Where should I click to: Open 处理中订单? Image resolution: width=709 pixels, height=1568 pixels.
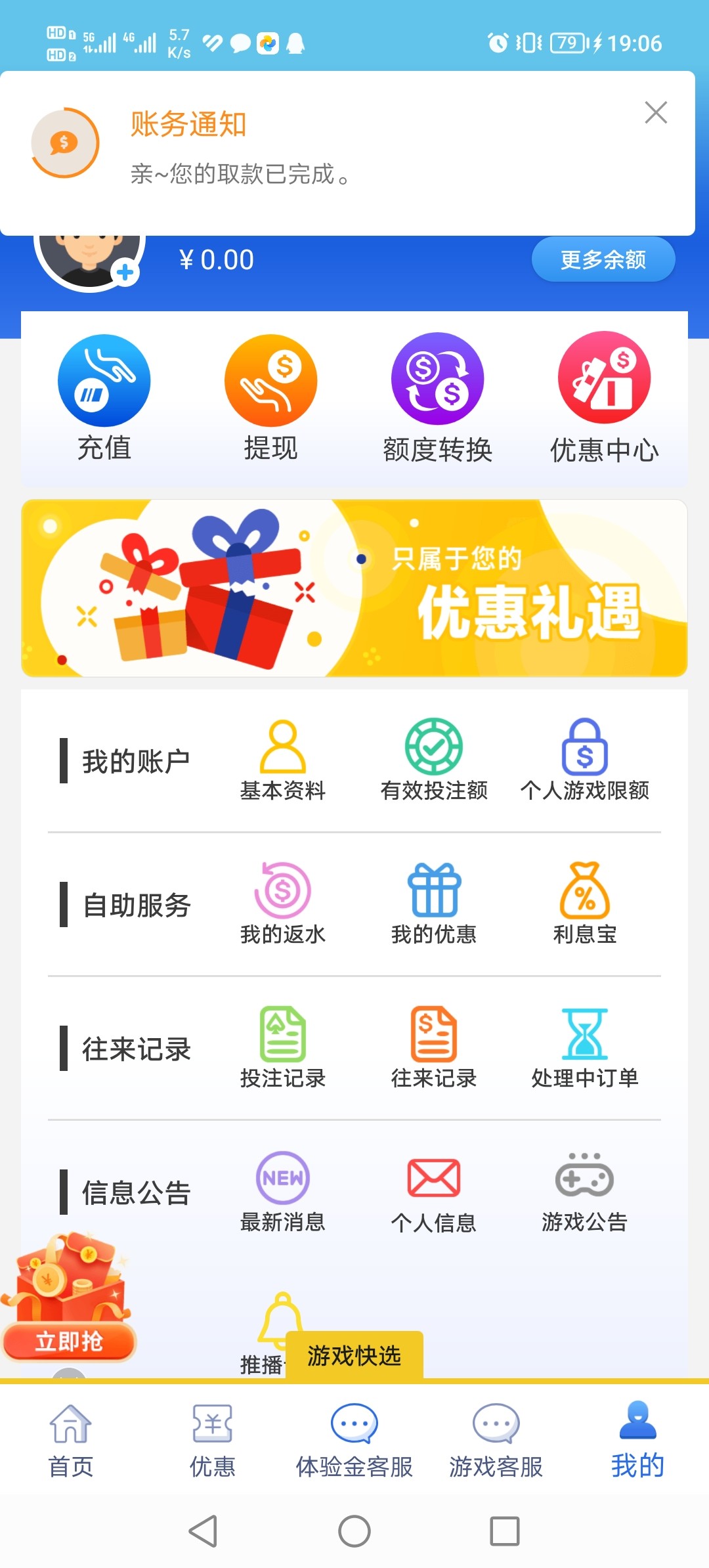click(585, 1049)
